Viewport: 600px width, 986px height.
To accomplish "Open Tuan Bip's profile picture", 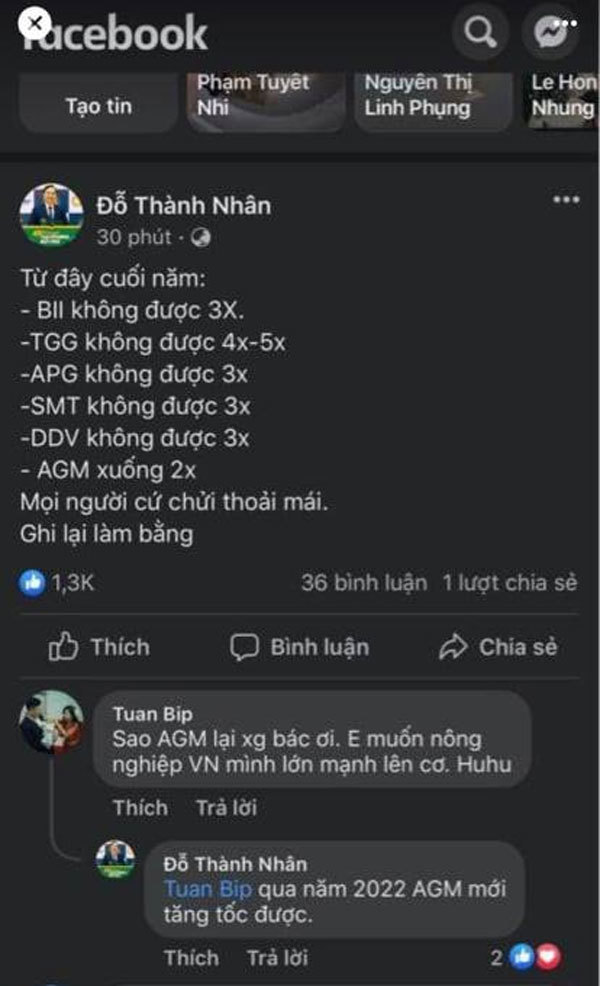I will (x=50, y=721).
